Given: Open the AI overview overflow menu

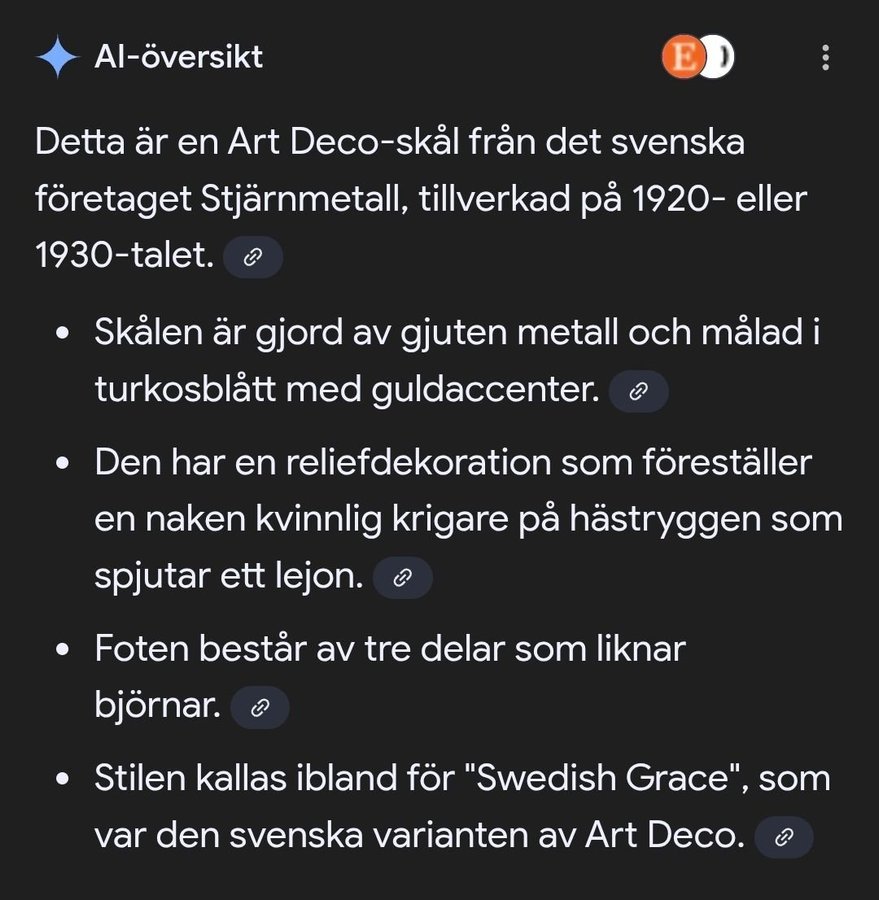Looking at the screenshot, I should pyautogui.click(x=825, y=58).
